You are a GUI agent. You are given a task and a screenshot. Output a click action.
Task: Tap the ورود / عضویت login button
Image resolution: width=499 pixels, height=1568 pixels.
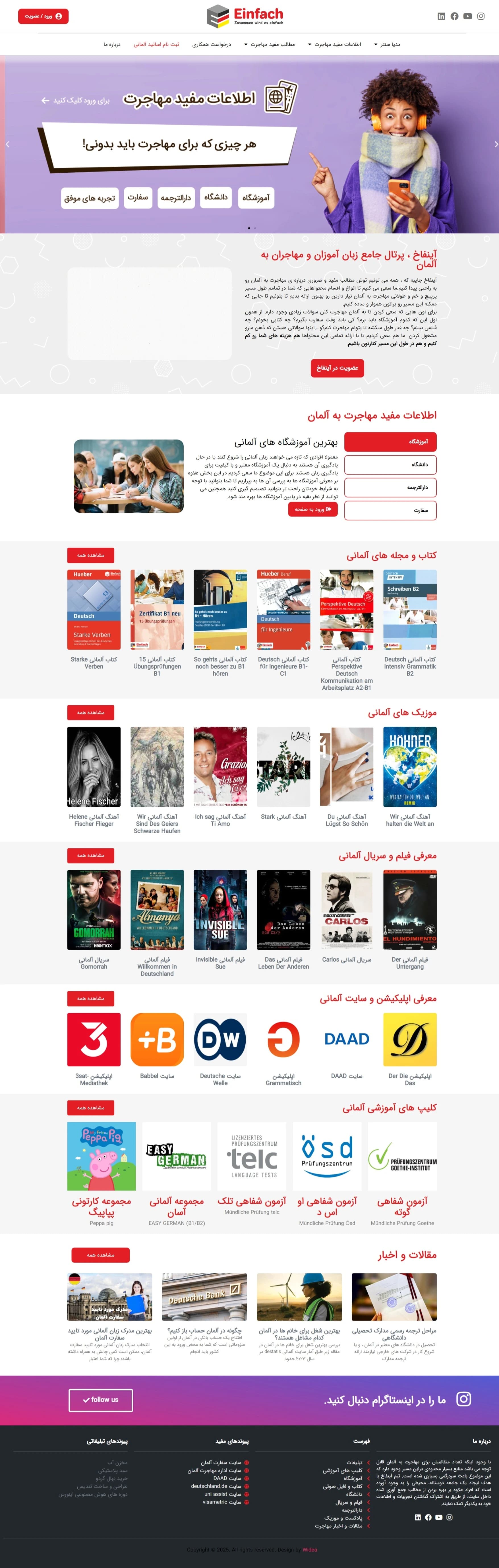[43, 16]
